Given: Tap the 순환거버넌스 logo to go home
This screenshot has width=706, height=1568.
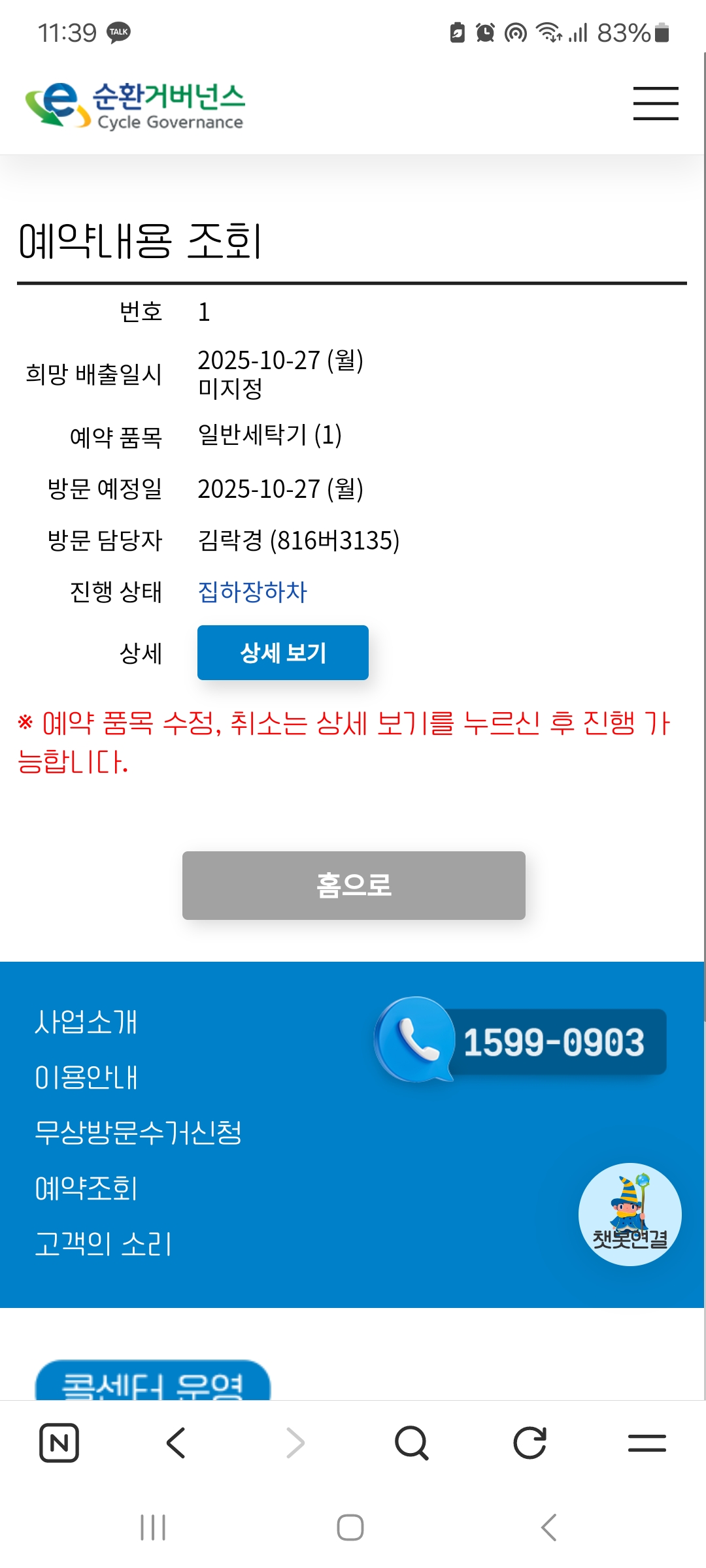Looking at the screenshot, I should pyautogui.click(x=135, y=105).
